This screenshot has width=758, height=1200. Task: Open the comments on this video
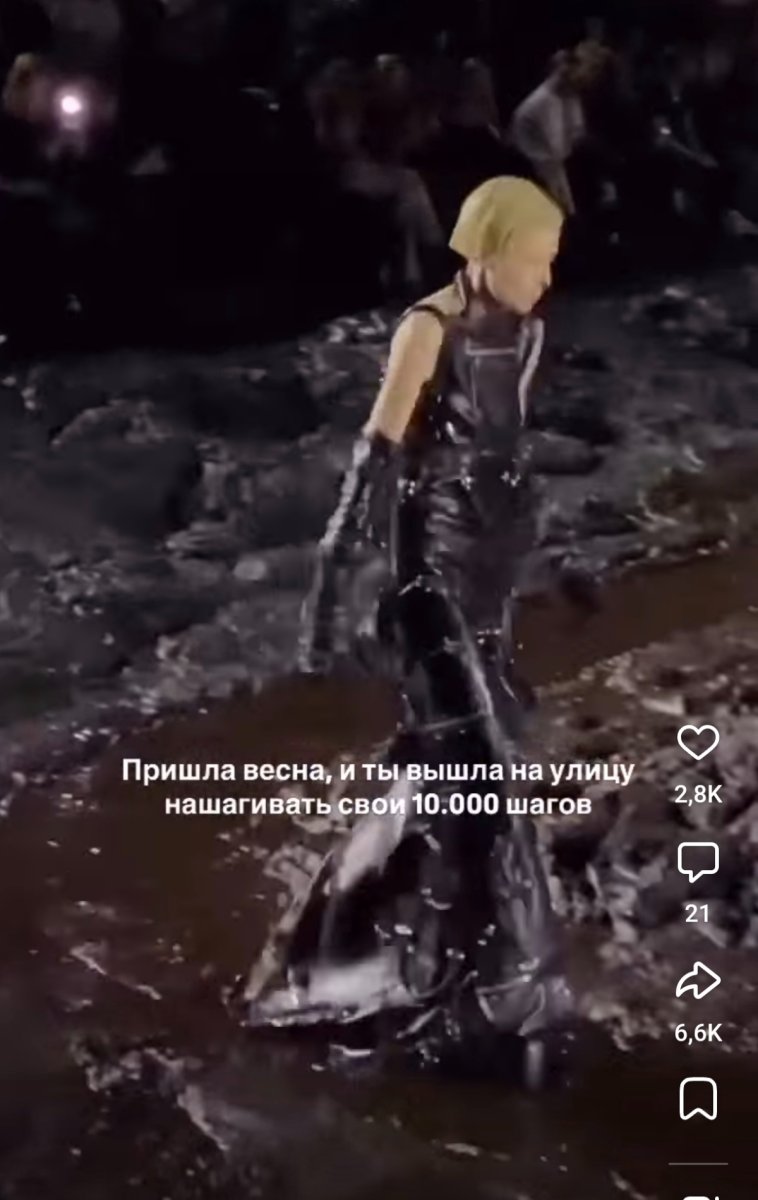pyautogui.click(x=697, y=862)
